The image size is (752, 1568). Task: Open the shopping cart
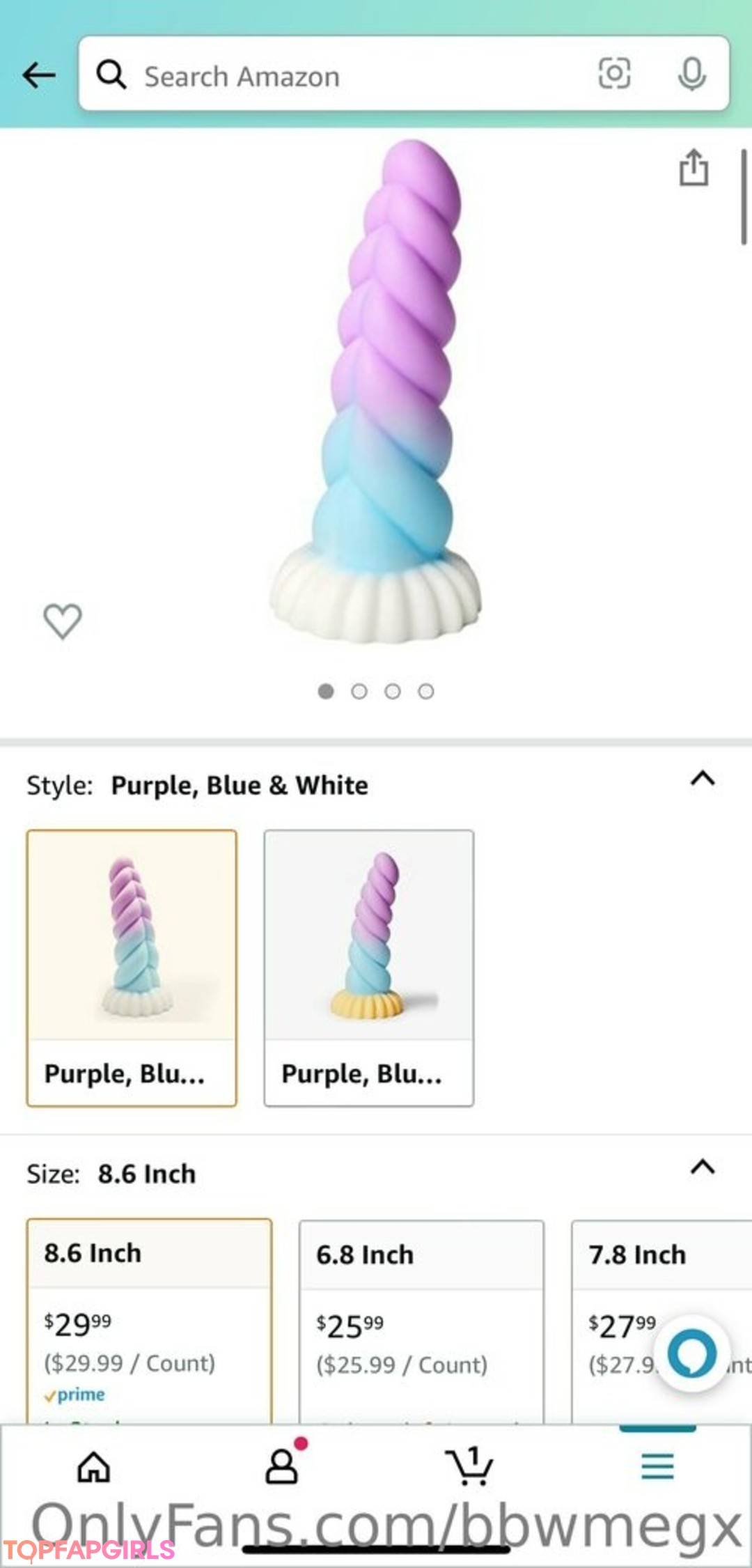470,1466
